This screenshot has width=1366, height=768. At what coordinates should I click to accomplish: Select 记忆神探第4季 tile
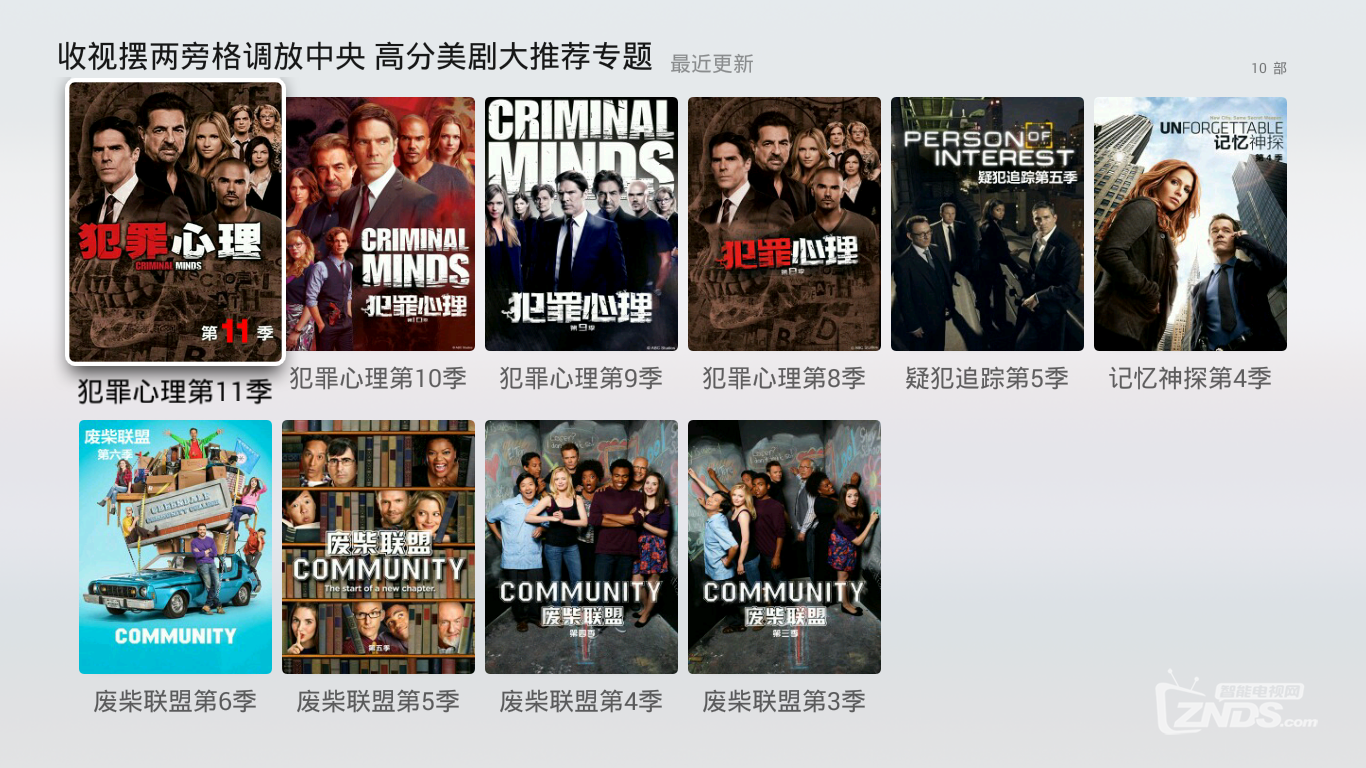1190,224
